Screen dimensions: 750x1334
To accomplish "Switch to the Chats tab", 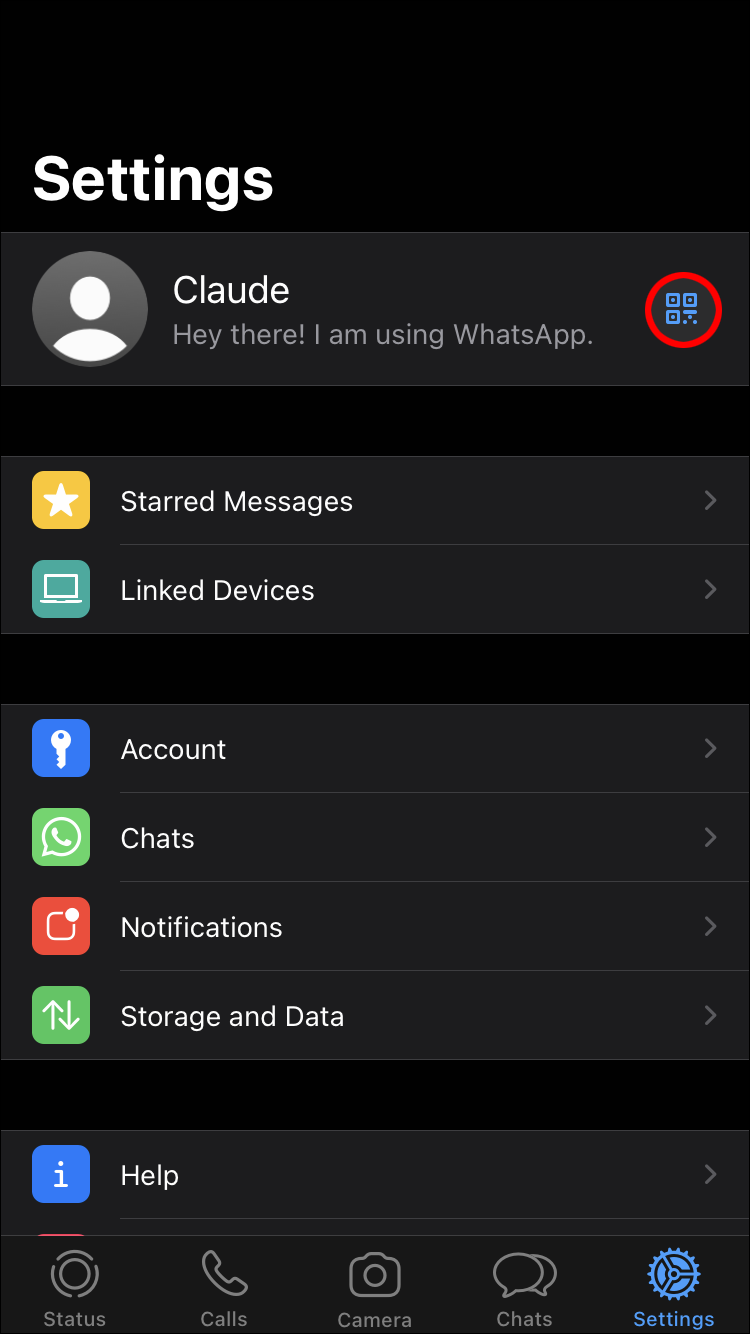I will pos(524,1288).
